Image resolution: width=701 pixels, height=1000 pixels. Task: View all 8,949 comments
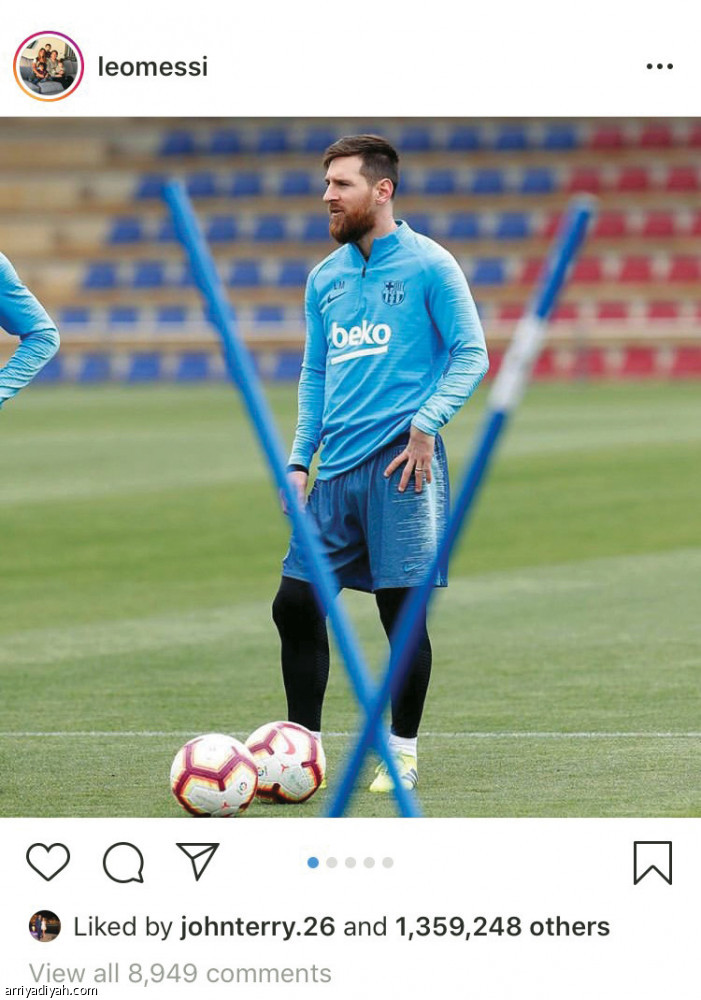click(x=180, y=973)
